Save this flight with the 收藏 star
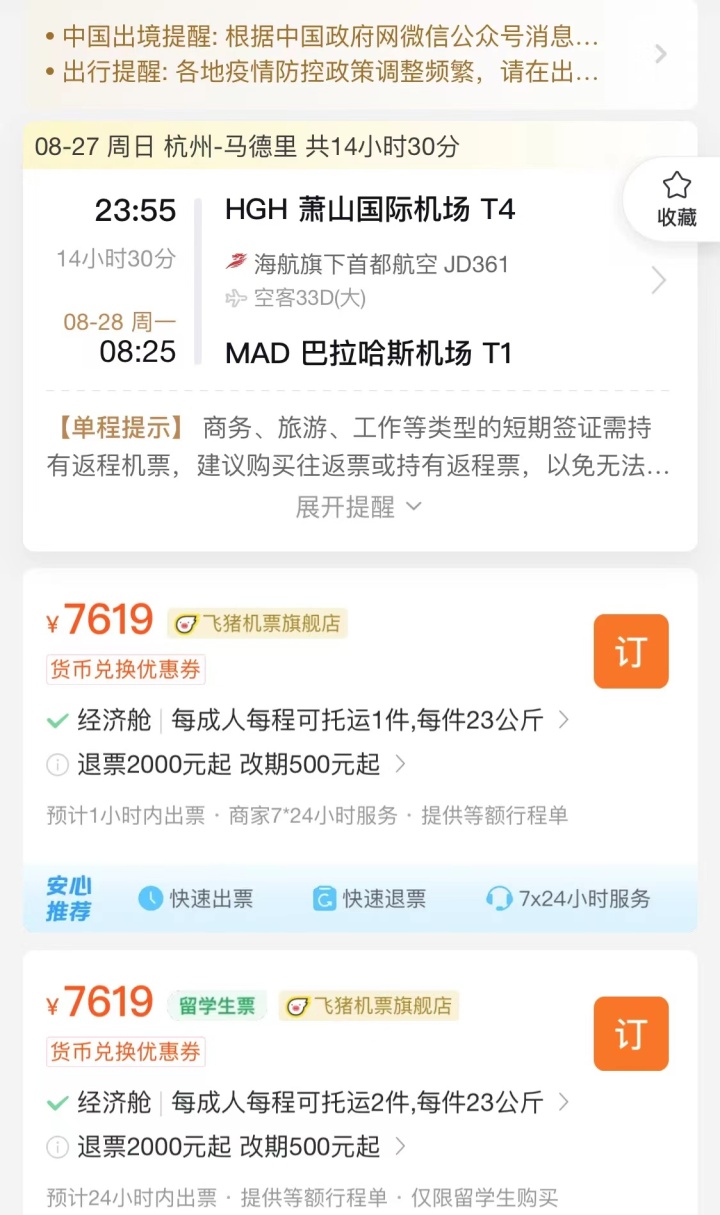Viewport: 720px width, 1215px height. click(676, 198)
